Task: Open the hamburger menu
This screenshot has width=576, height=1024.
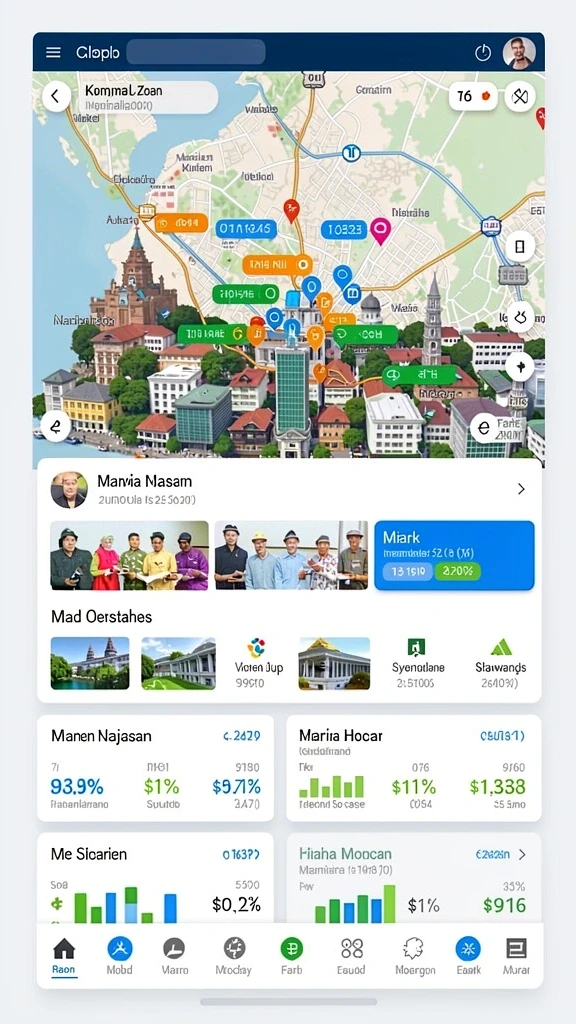Action: pos(53,52)
